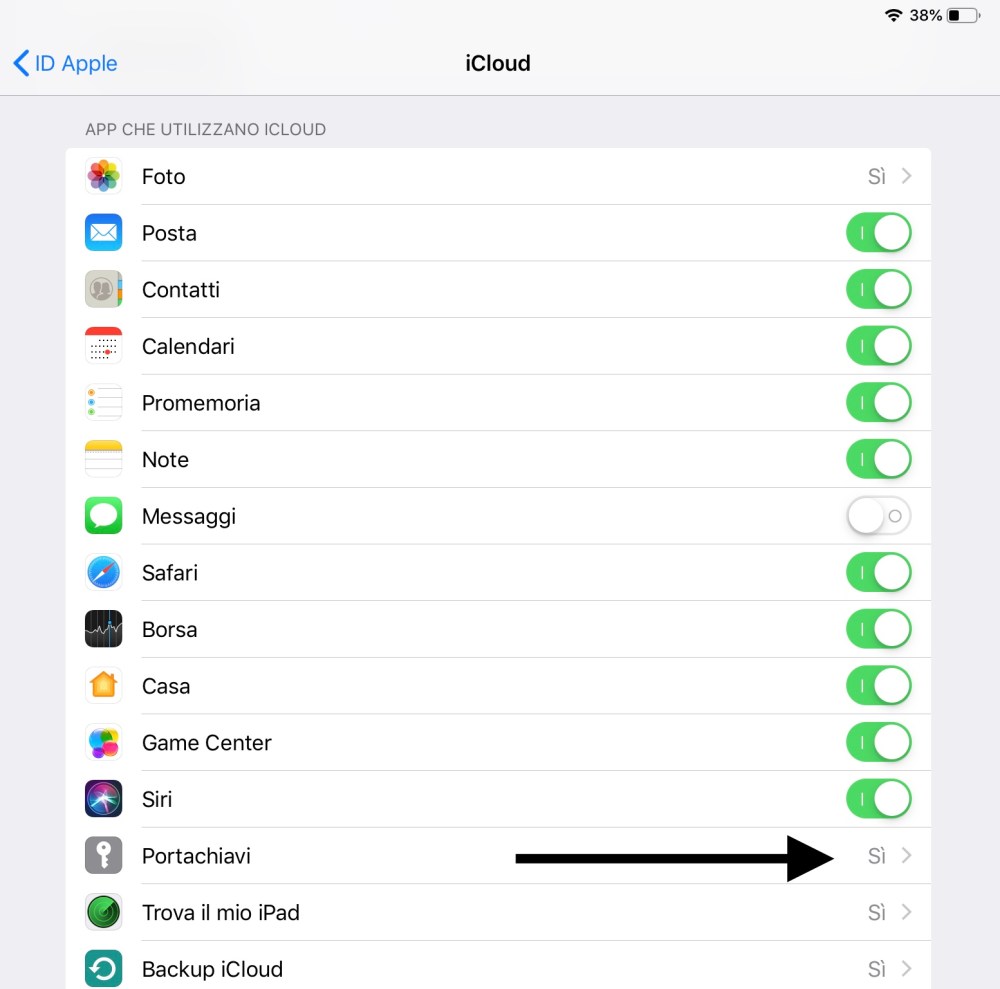Open Trova il mio iPad
The image size is (1000, 989).
(x=498, y=913)
